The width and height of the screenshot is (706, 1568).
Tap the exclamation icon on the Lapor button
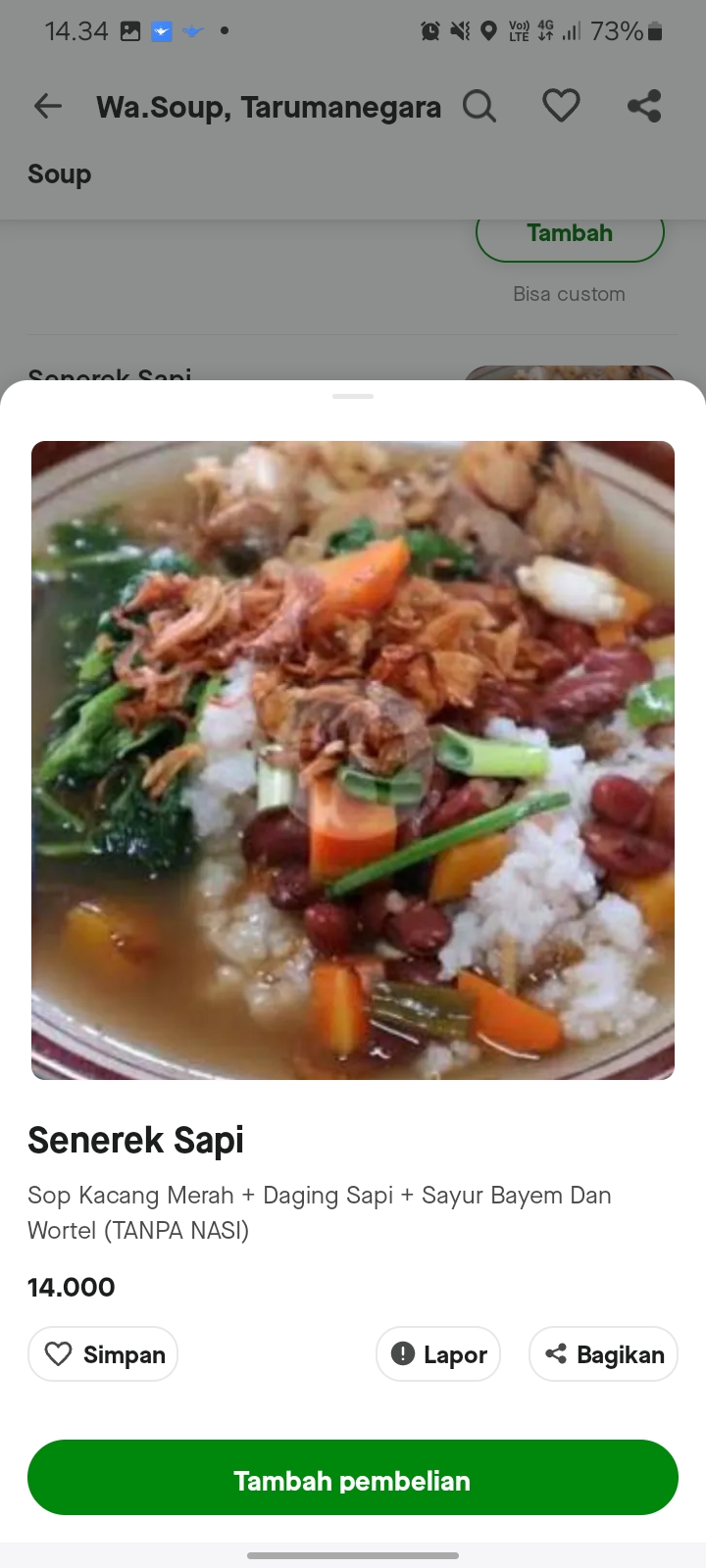404,1353
